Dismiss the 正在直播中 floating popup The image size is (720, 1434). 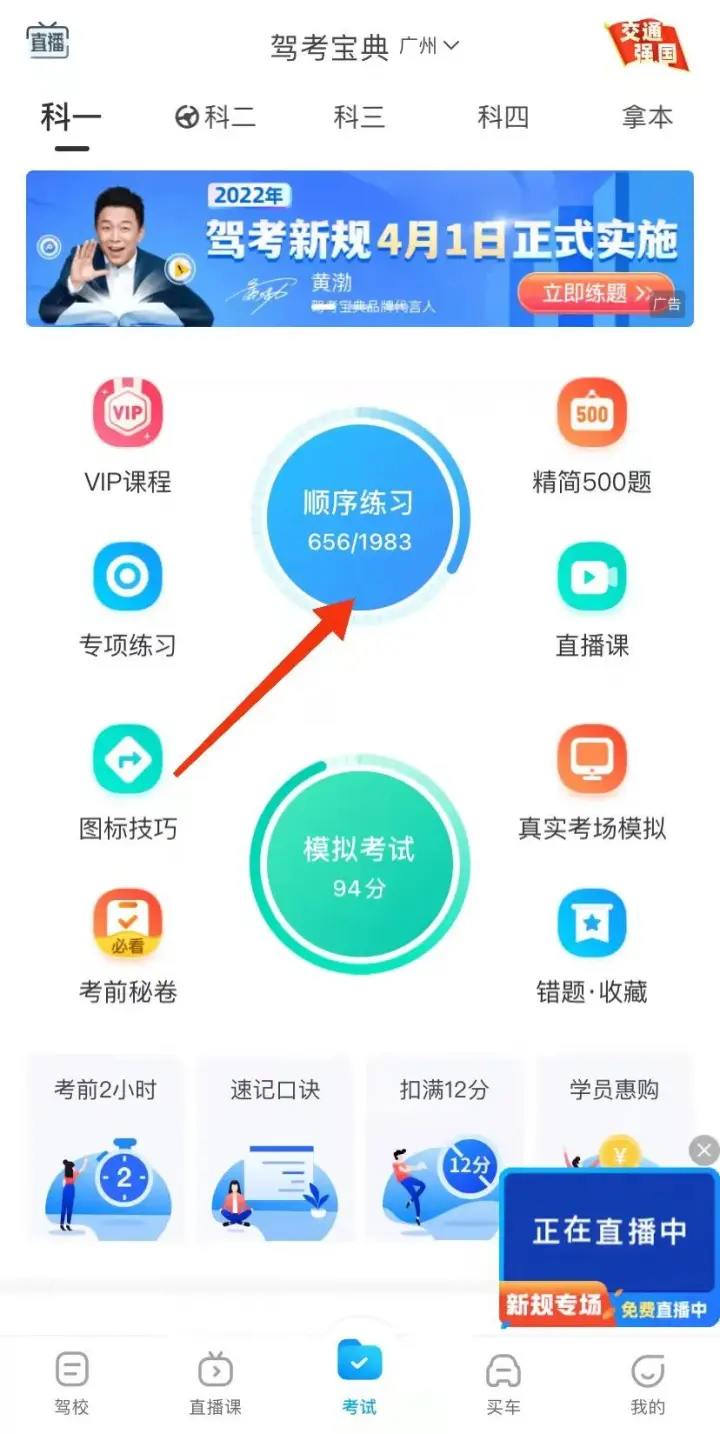(x=704, y=1150)
